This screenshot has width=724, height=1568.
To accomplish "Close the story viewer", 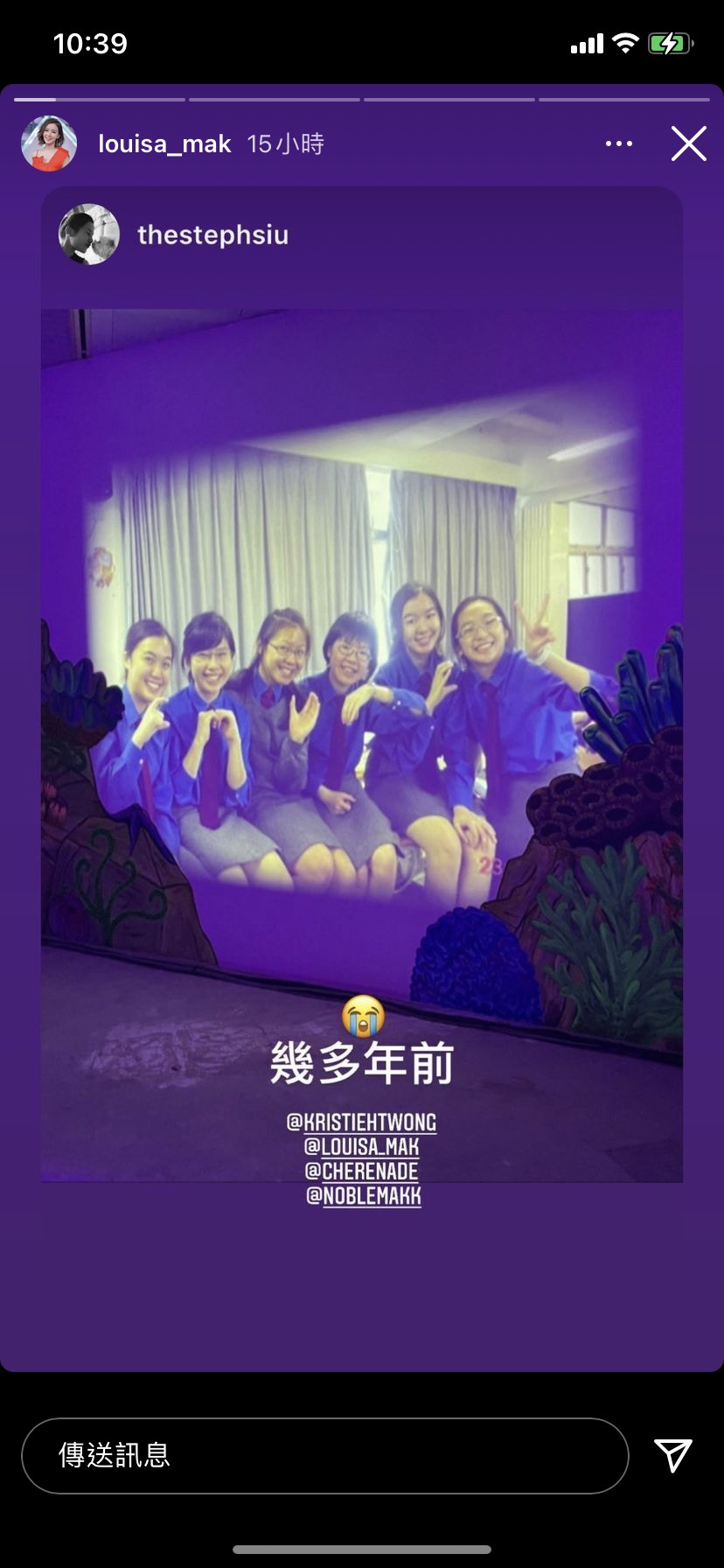I will [688, 143].
